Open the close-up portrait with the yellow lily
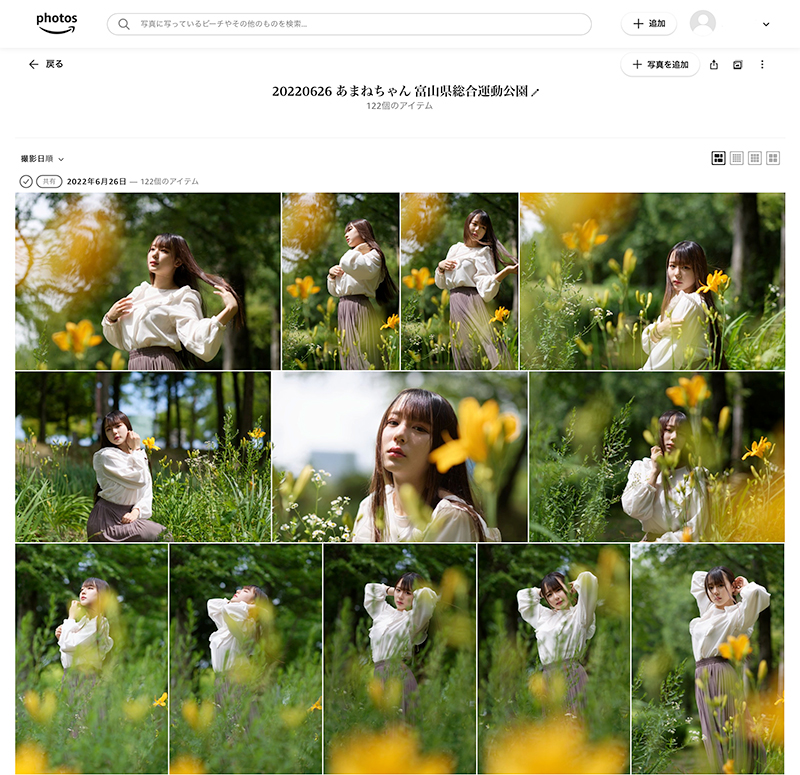 (x=400, y=457)
